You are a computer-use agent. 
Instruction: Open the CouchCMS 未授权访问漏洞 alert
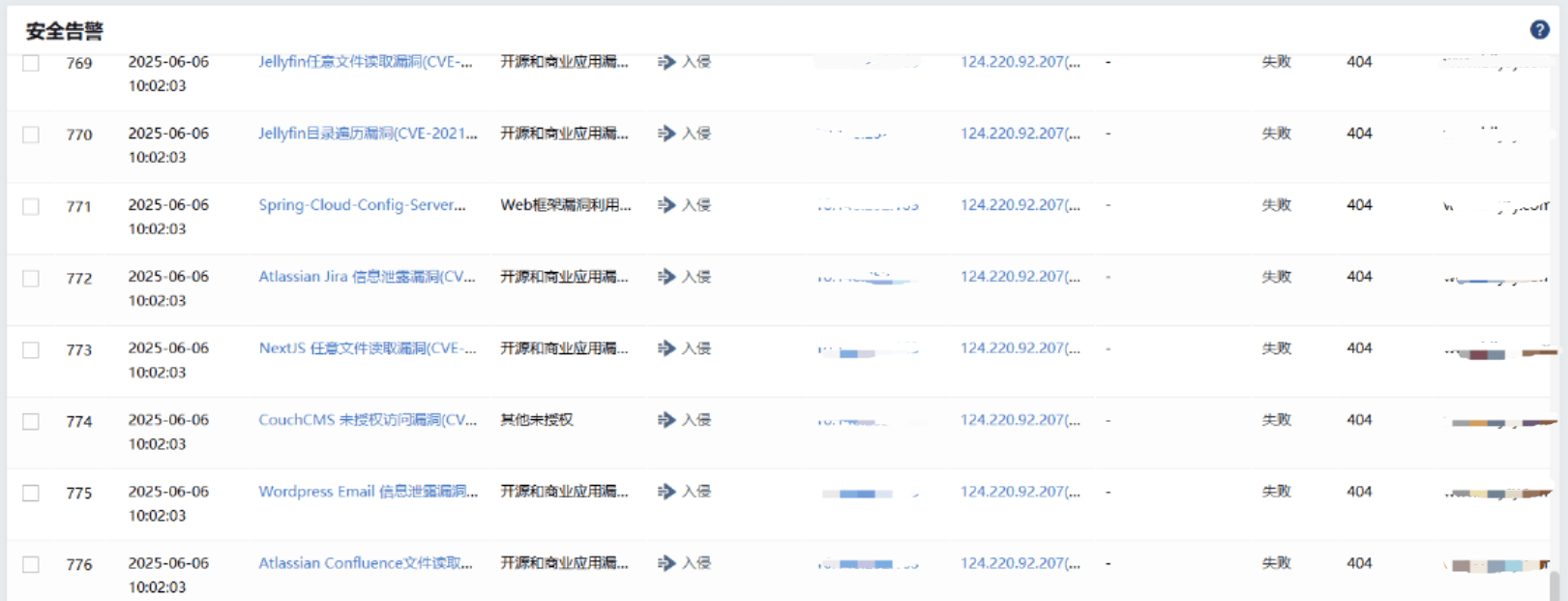(x=368, y=420)
